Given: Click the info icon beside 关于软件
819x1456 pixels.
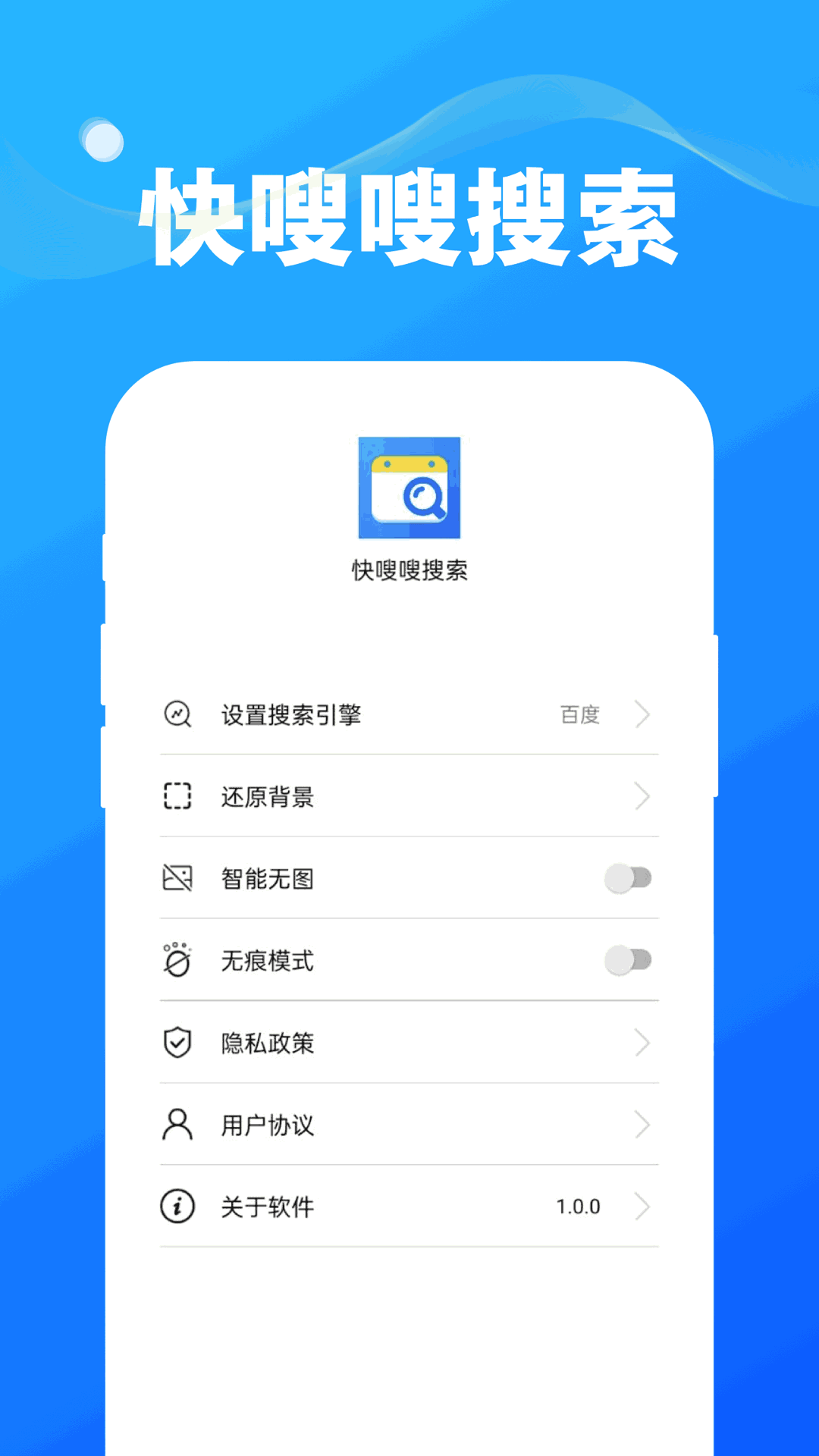Looking at the screenshot, I should coord(177,1207).
